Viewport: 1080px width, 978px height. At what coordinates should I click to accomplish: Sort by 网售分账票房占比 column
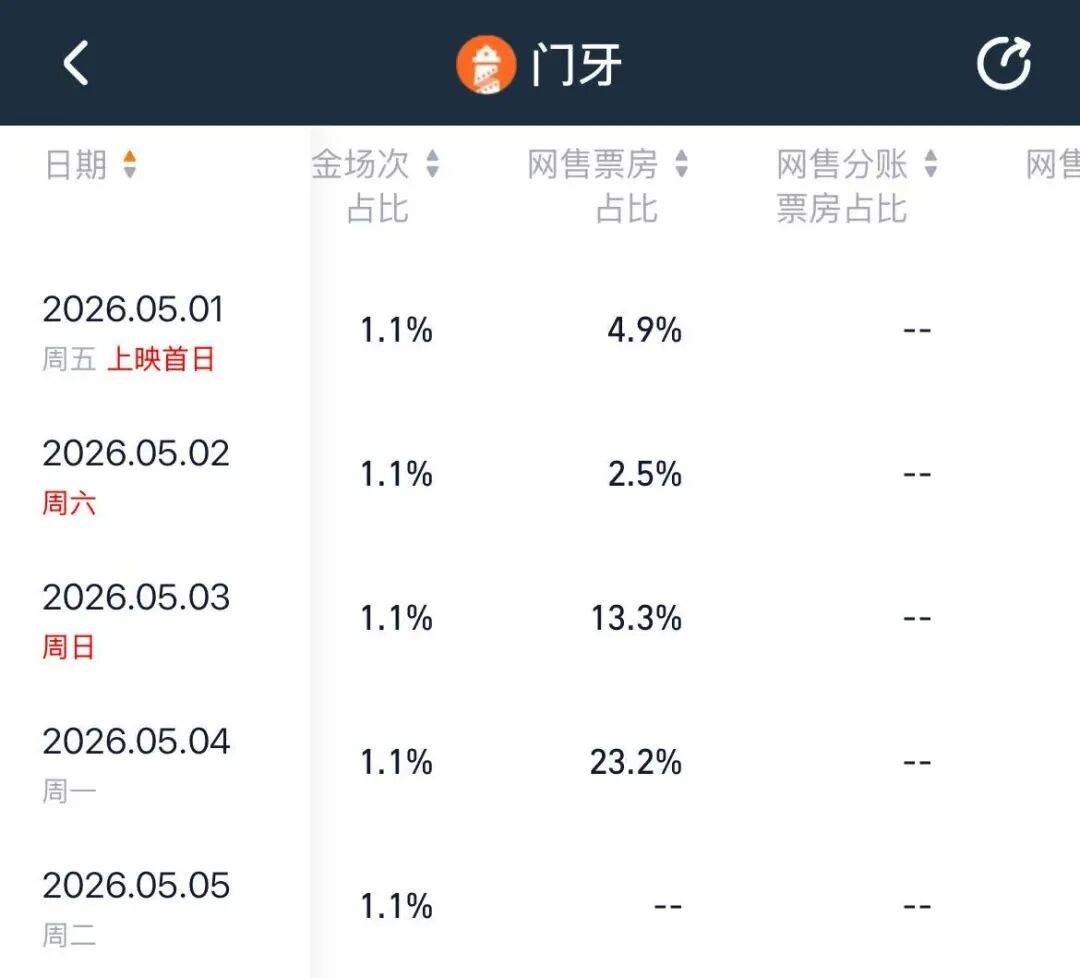click(x=857, y=186)
